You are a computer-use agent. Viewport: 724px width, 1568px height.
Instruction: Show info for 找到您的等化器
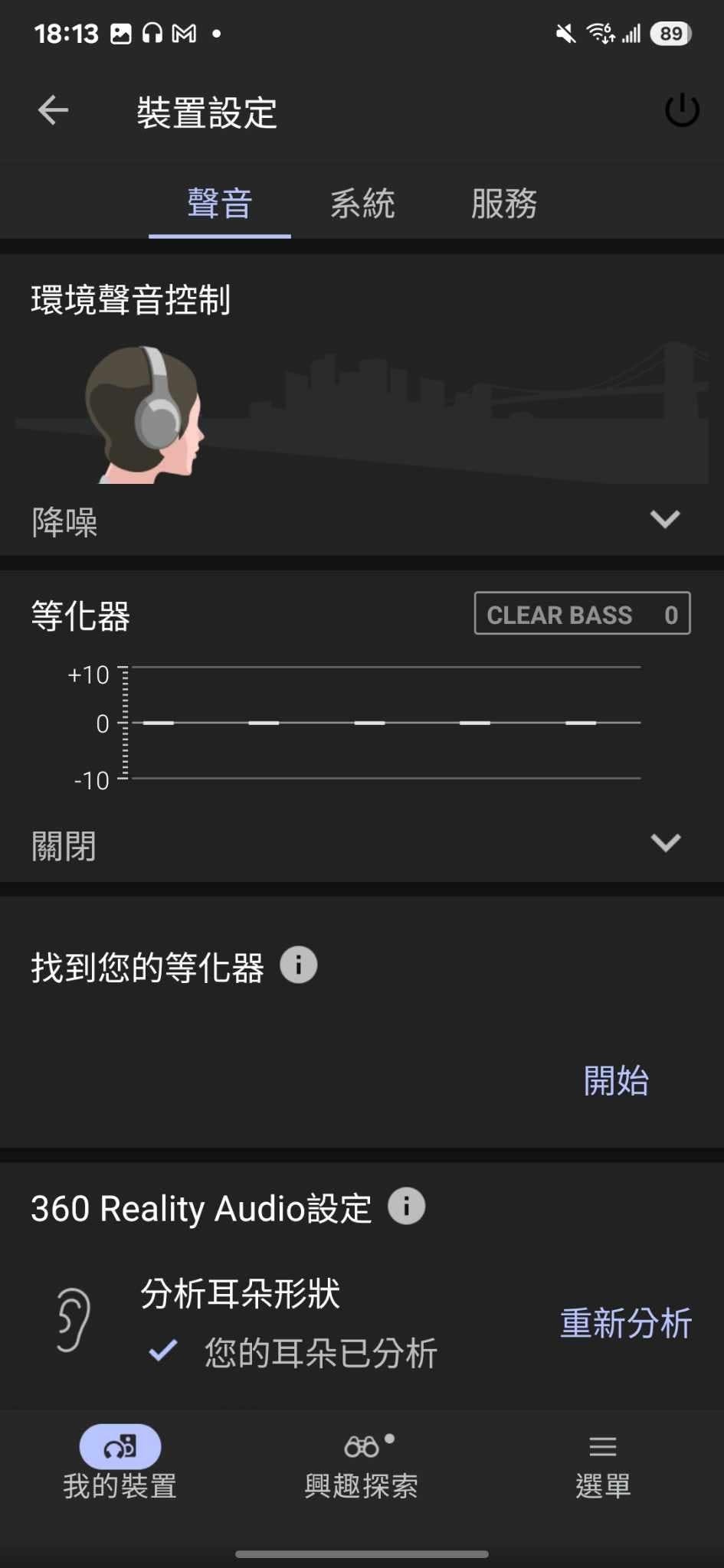(299, 965)
